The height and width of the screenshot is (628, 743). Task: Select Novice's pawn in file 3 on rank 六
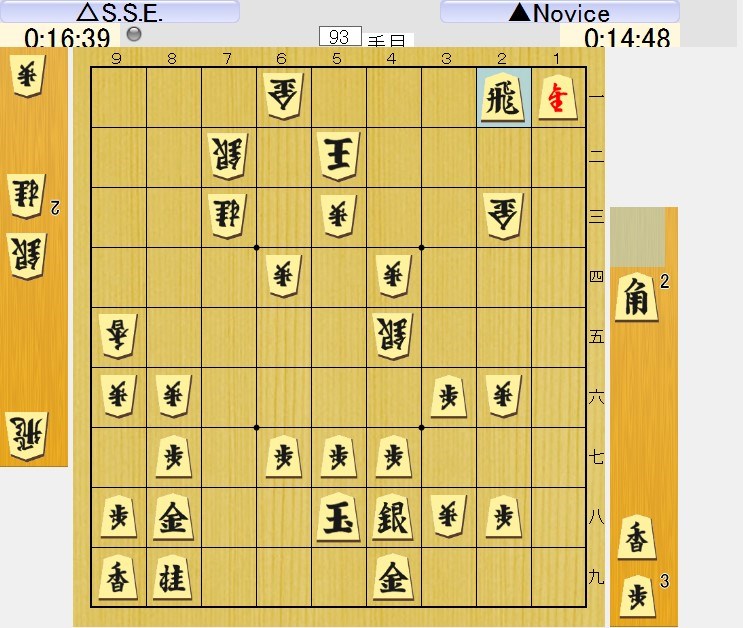(448, 397)
